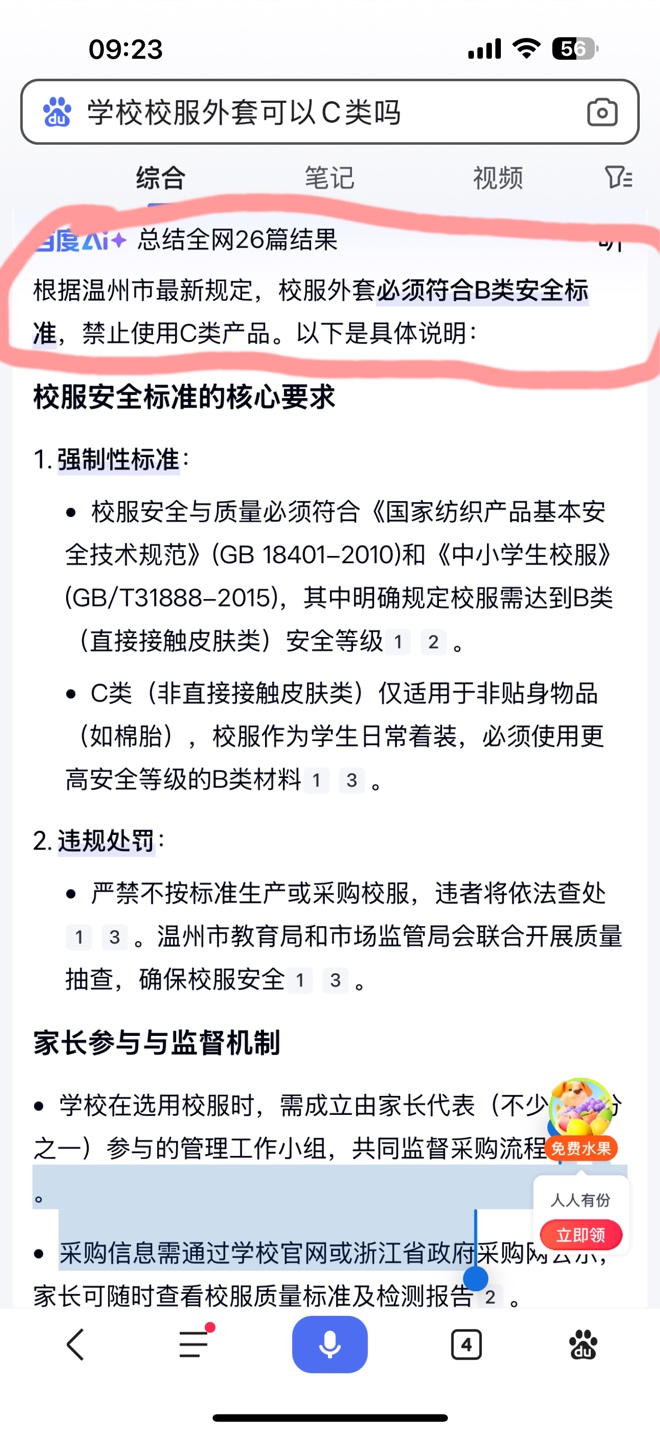Go back with the bottom back arrow
Viewport: 660px width, 1434px height.
coord(76,1345)
